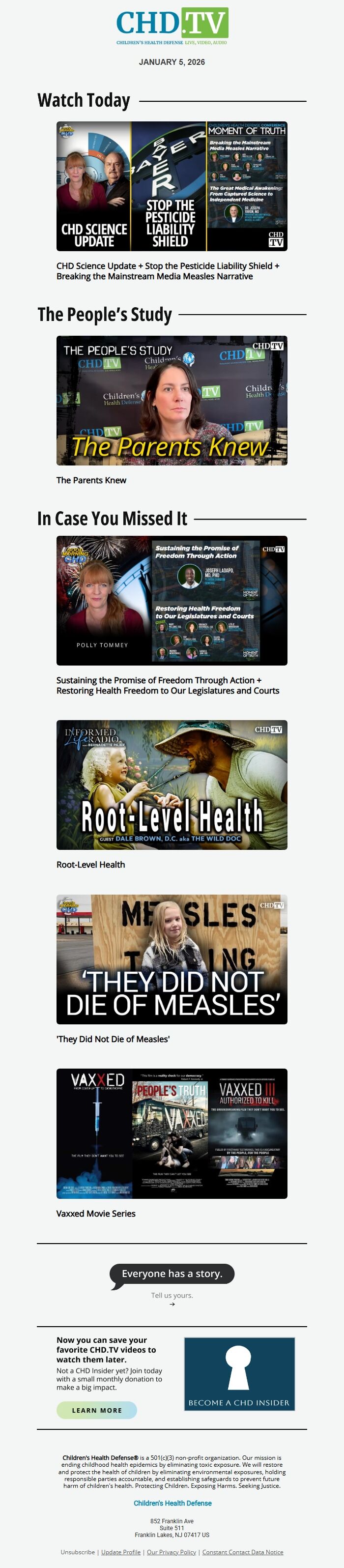Follow the Tell us yours link

(x=172, y=1295)
